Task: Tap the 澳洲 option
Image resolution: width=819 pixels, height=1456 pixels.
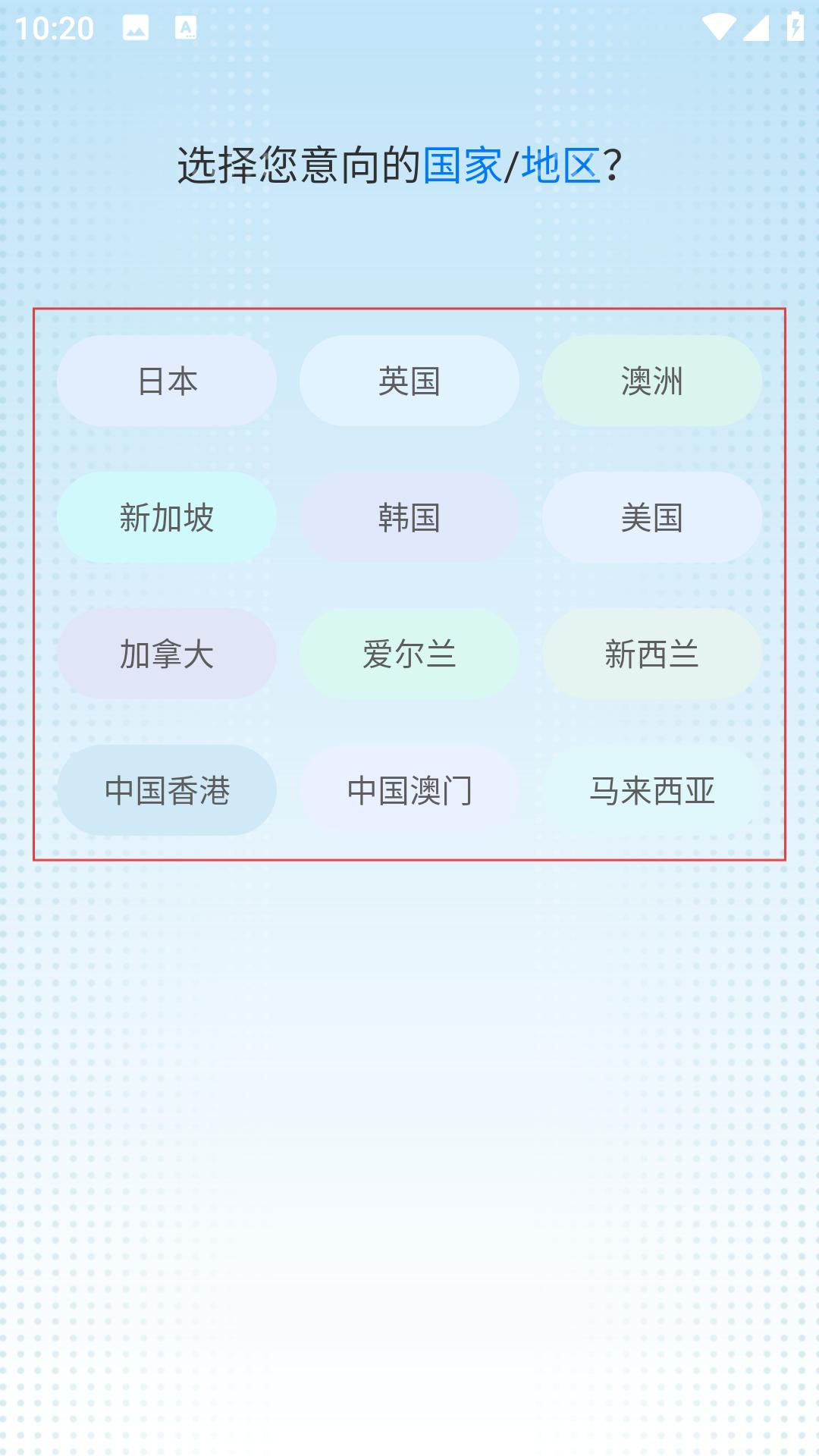Action: tap(652, 381)
